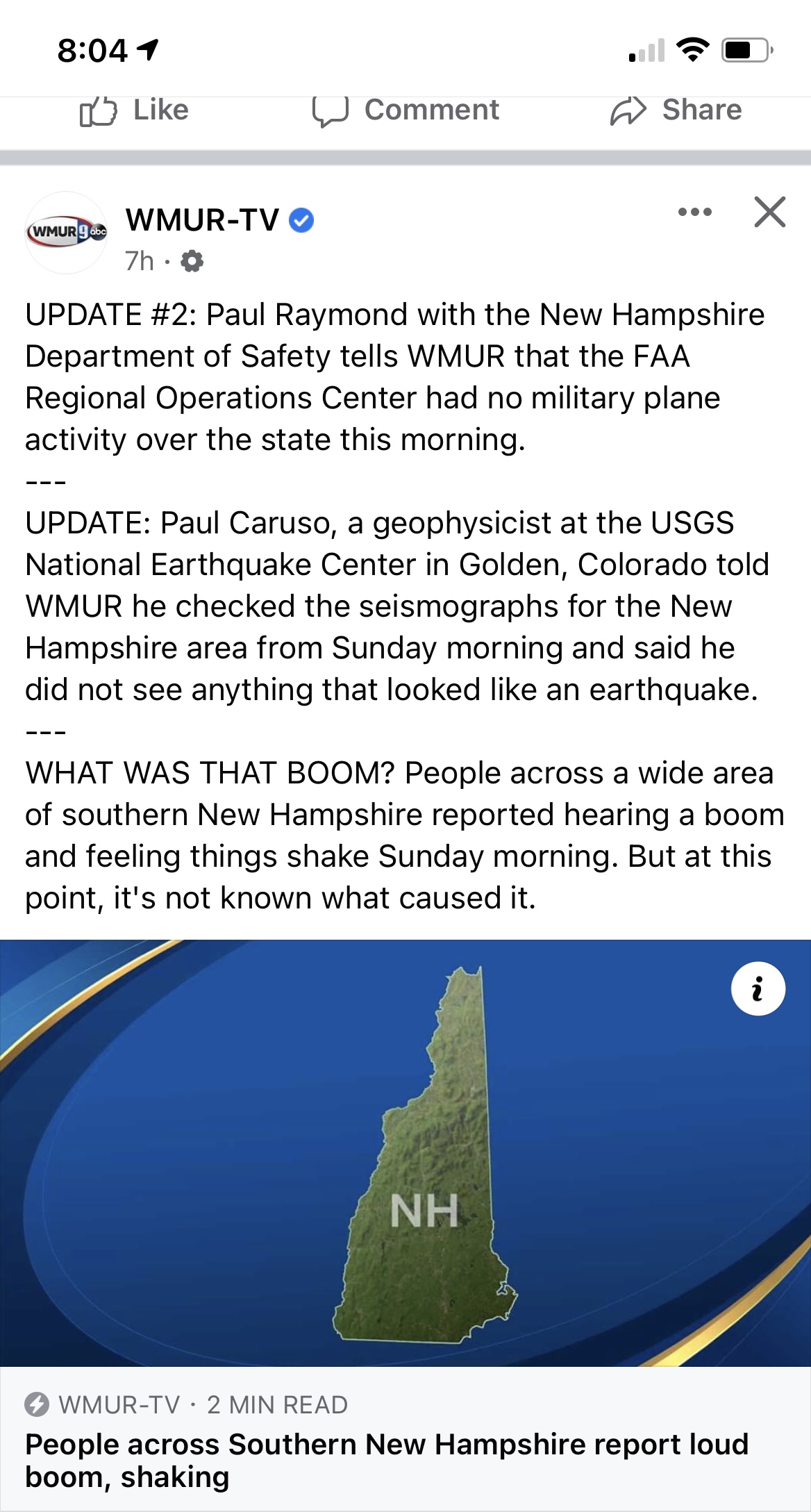Hide the WMUR-TV post with X

click(x=769, y=212)
